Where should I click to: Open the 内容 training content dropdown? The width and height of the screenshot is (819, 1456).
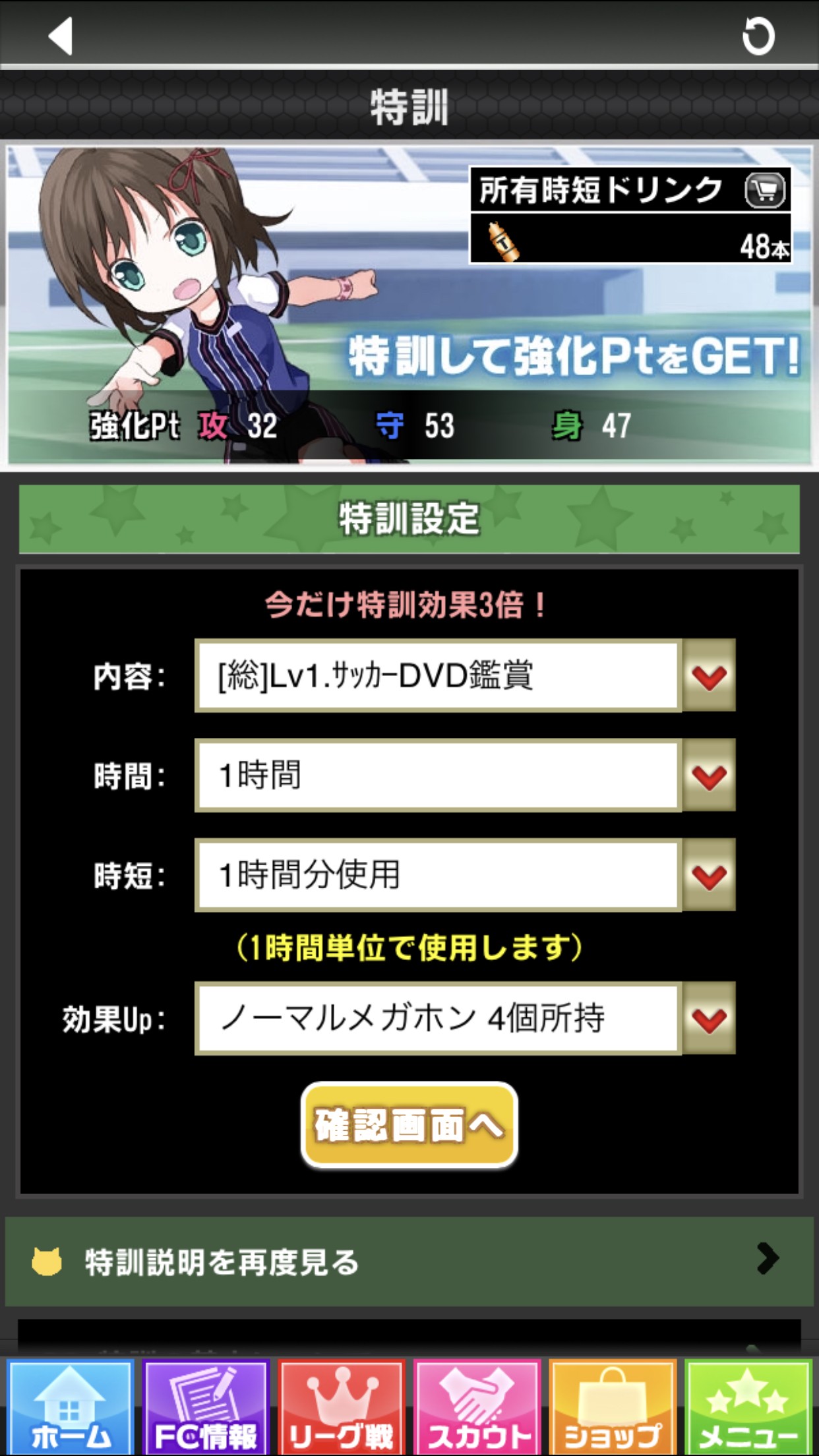pyautogui.click(x=465, y=675)
